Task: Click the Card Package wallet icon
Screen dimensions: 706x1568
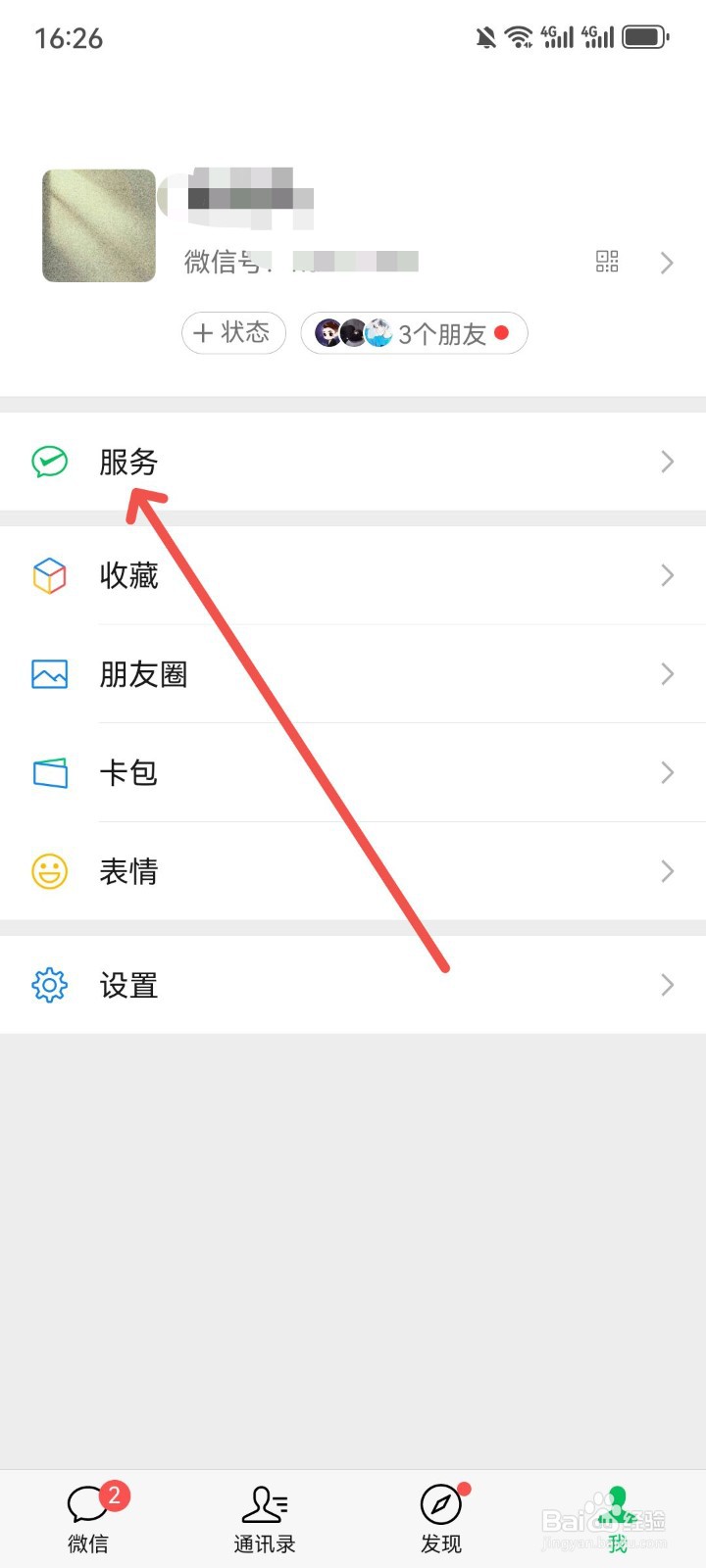Action: [x=49, y=772]
